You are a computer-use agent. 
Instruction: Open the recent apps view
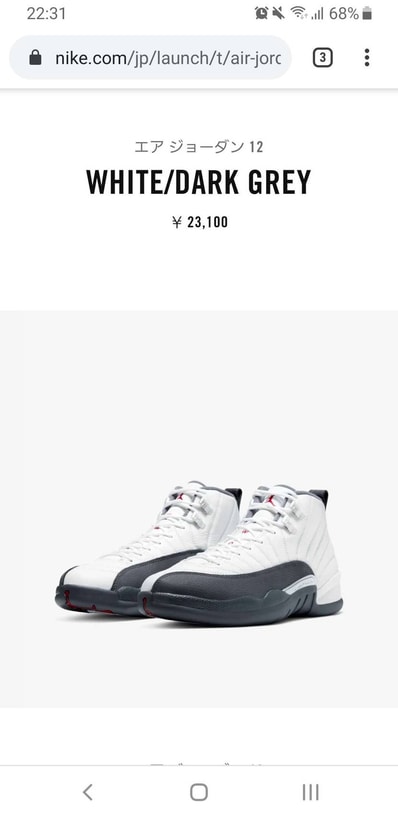click(310, 792)
